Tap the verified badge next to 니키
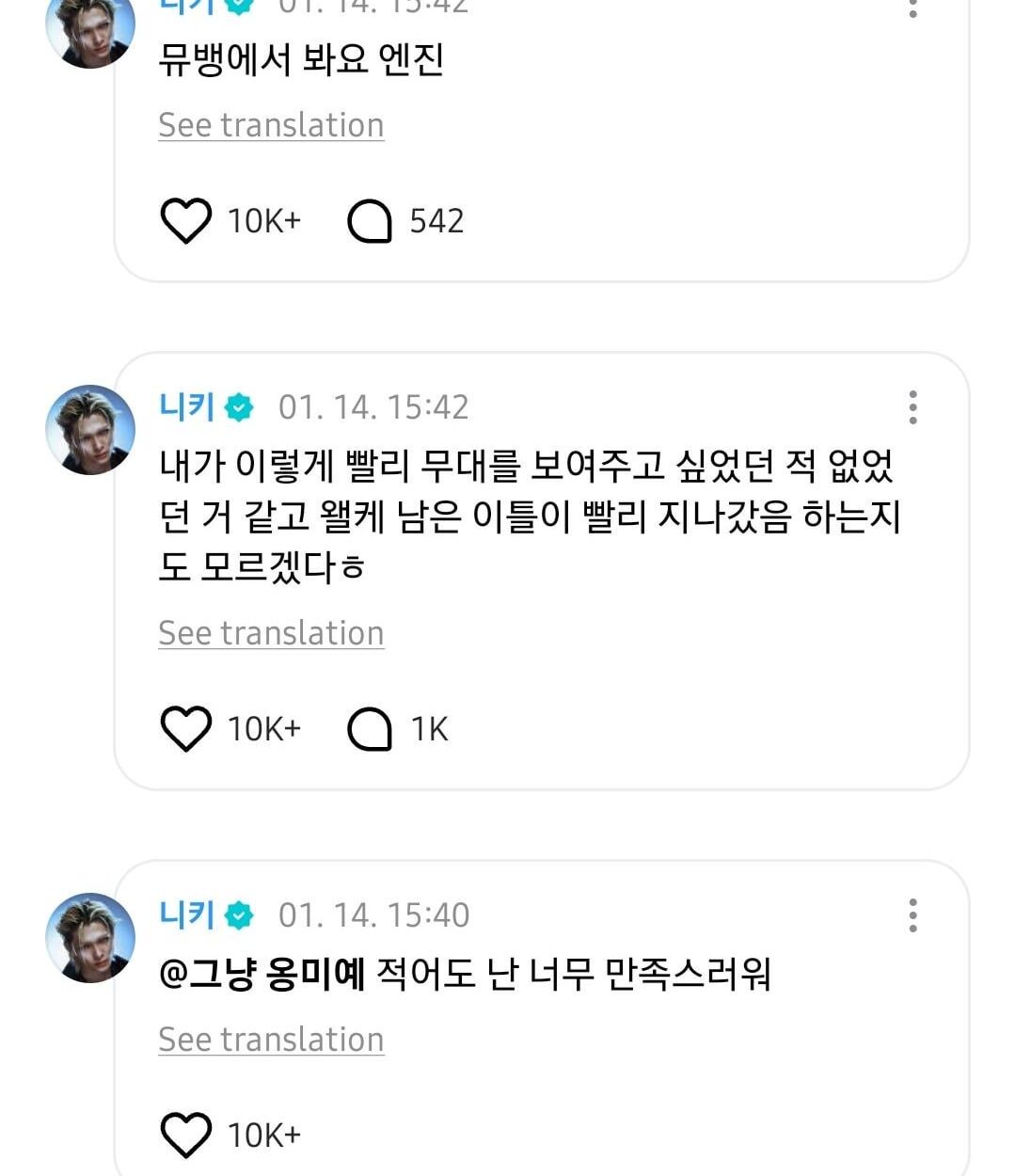Screen dimensions: 1015x1176 [239, 407]
